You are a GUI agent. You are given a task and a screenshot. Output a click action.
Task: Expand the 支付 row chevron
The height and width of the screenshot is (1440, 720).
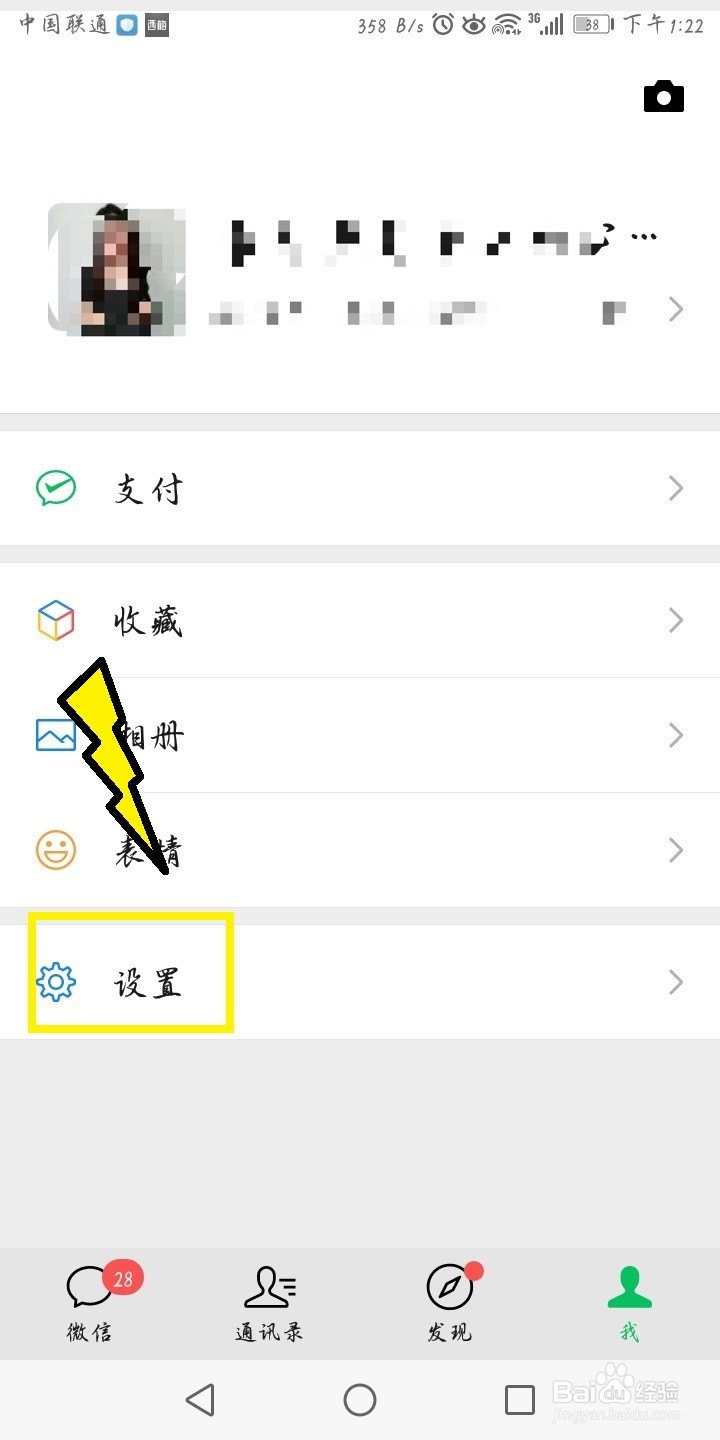(676, 487)
